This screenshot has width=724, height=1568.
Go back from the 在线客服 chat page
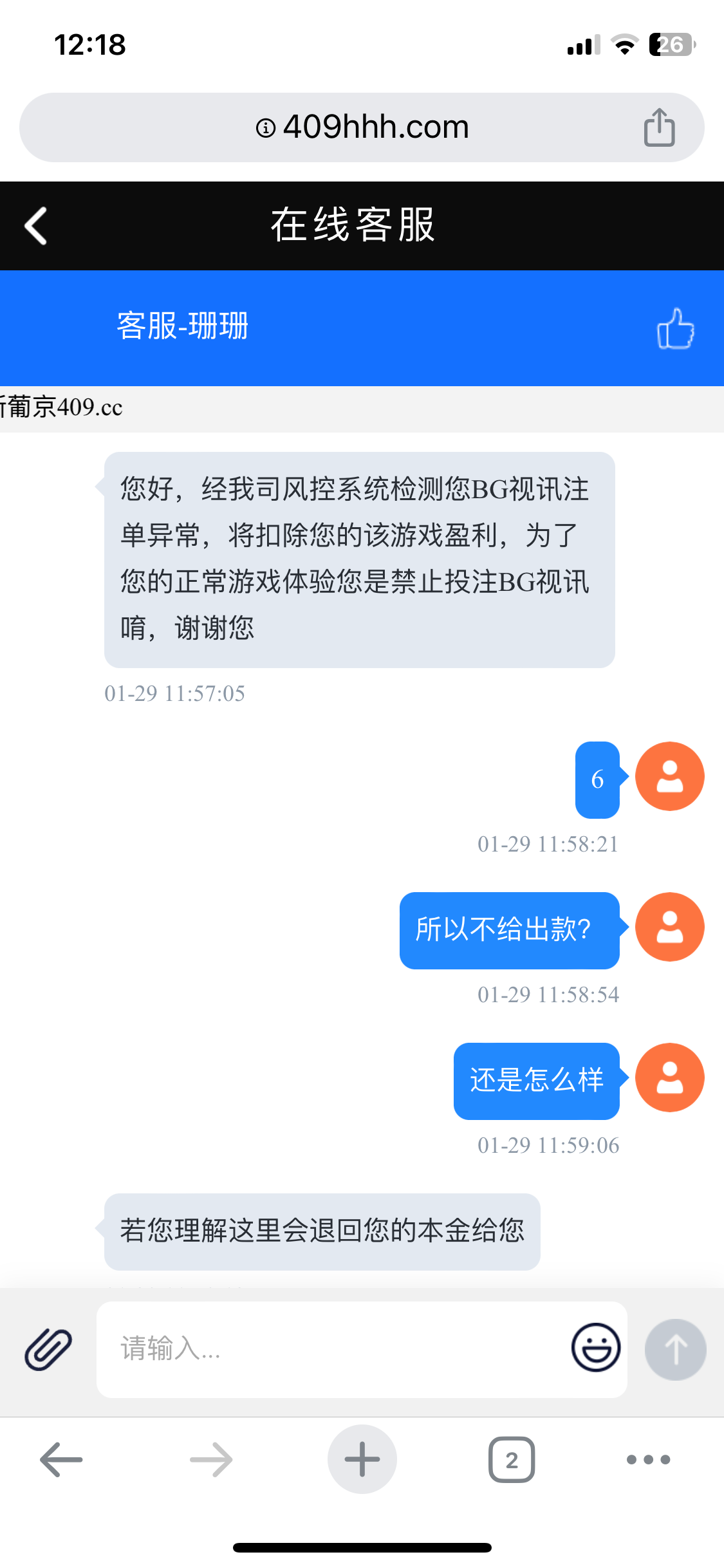36,226
